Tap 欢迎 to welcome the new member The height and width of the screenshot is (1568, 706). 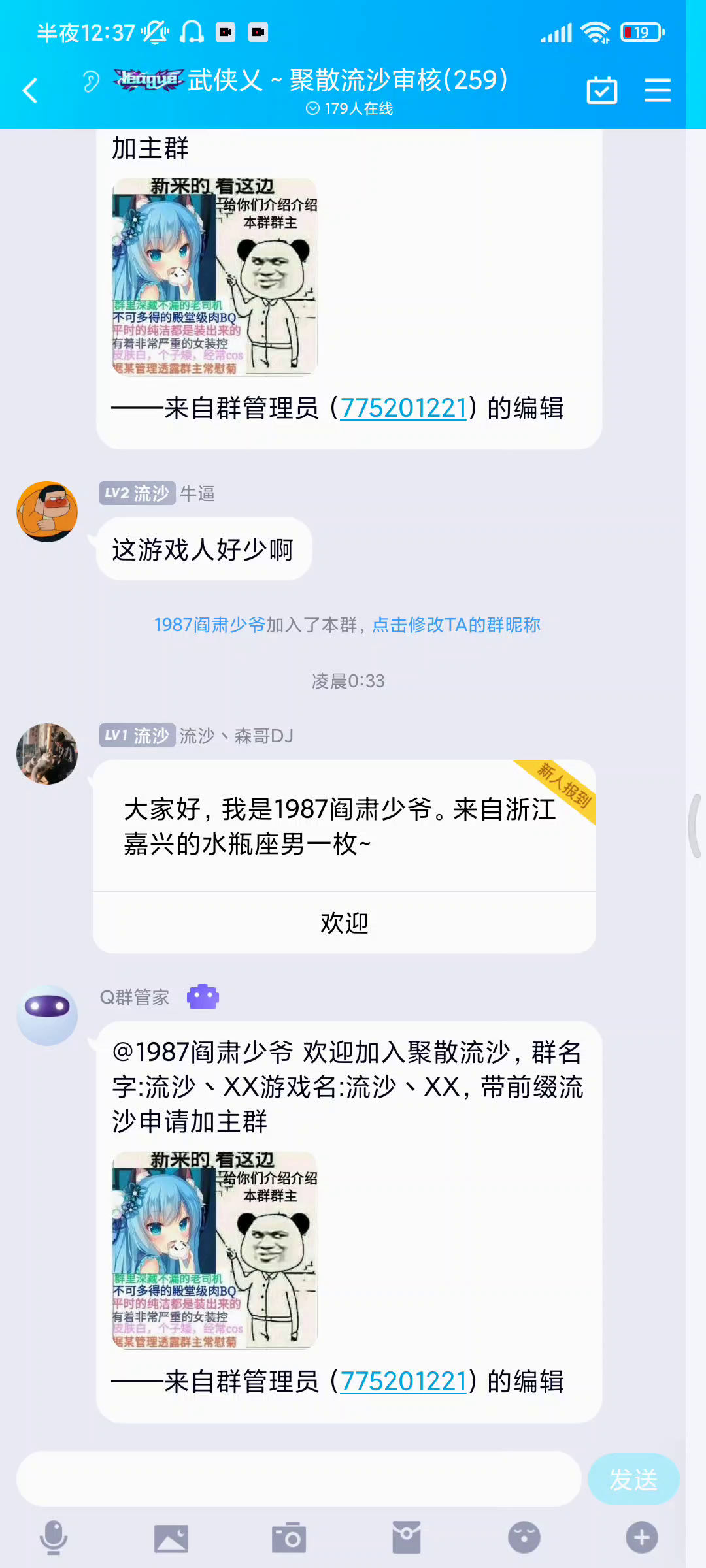(x=345, y=923)
